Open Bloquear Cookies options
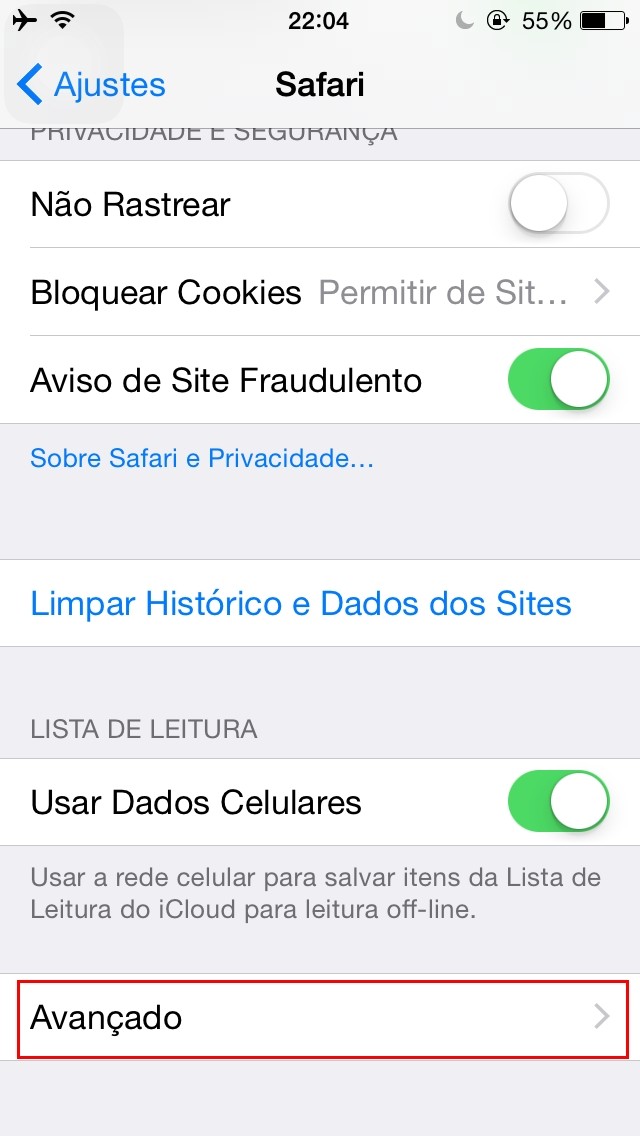The height and width of the screenshot is (1136, 640). (320, 292)
